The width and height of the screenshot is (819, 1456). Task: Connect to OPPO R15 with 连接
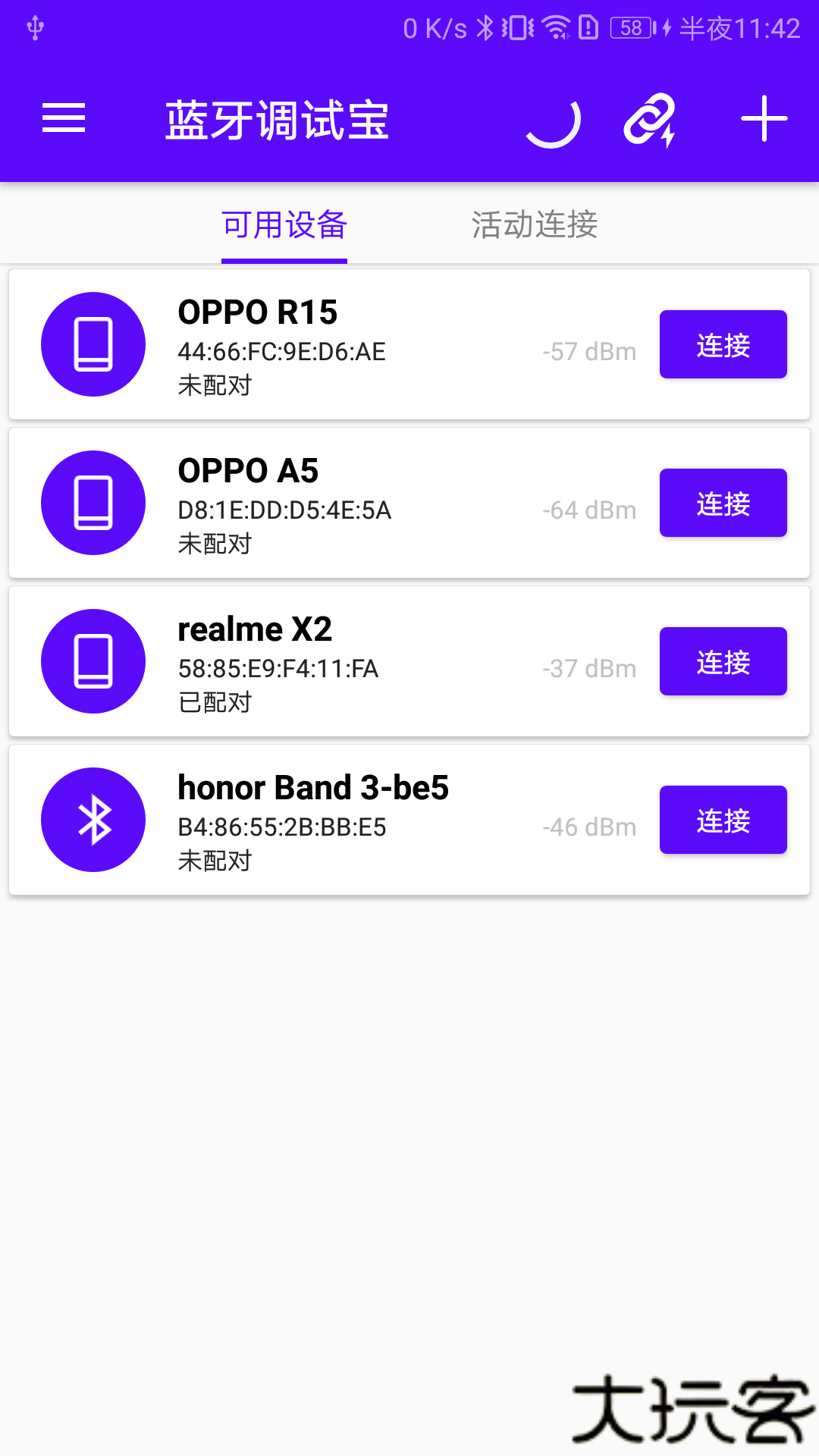pos(723,344)
